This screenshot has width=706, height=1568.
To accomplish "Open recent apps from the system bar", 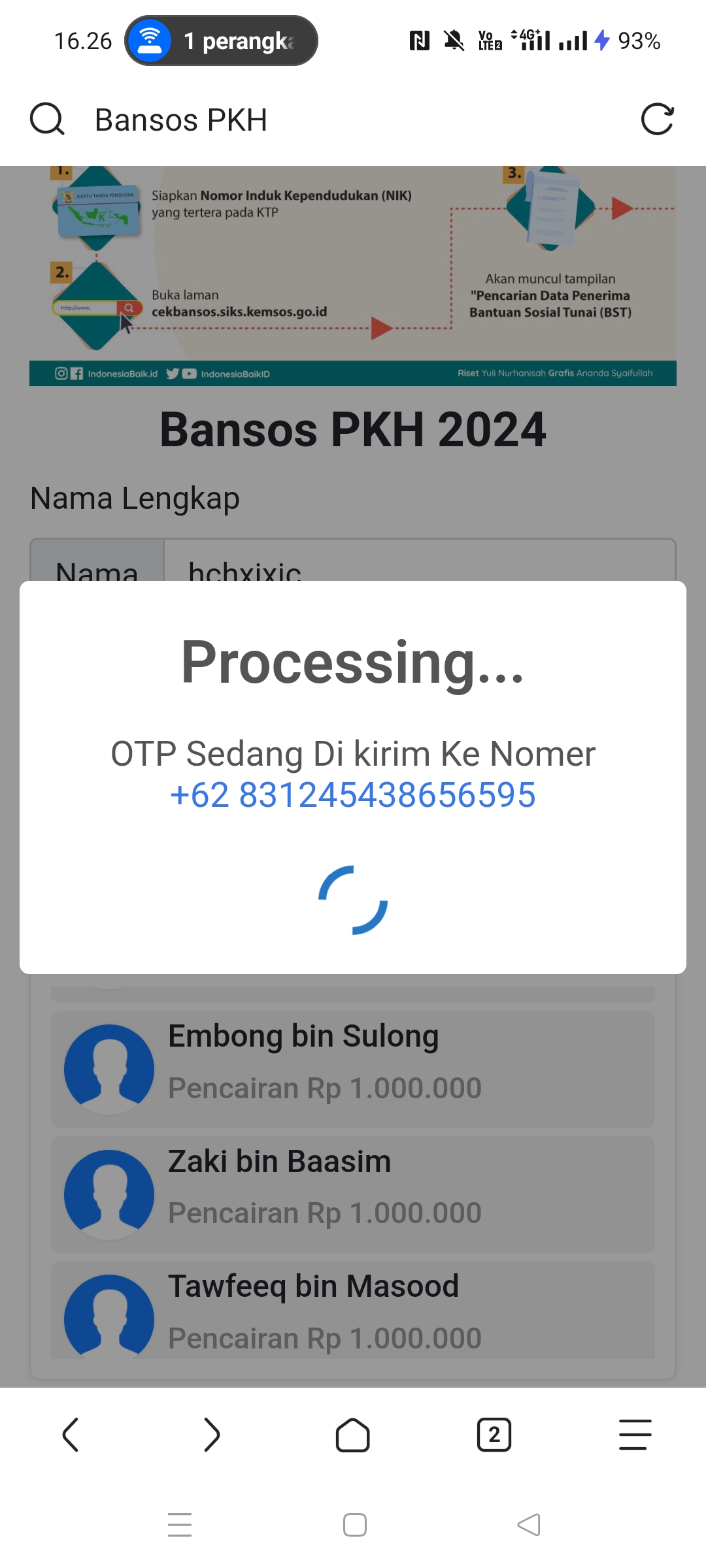I will tap(180, 1525).
